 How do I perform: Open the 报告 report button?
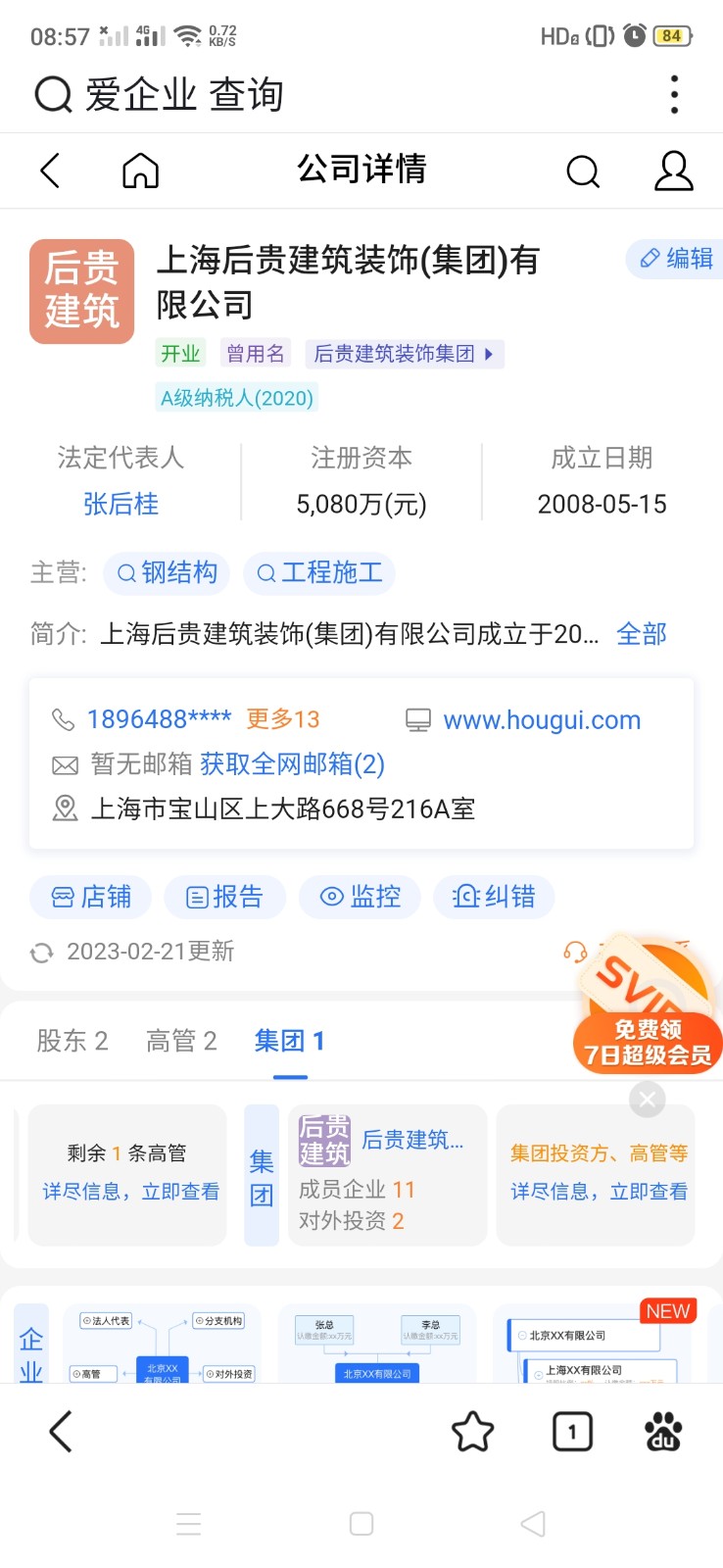(224, 897)
